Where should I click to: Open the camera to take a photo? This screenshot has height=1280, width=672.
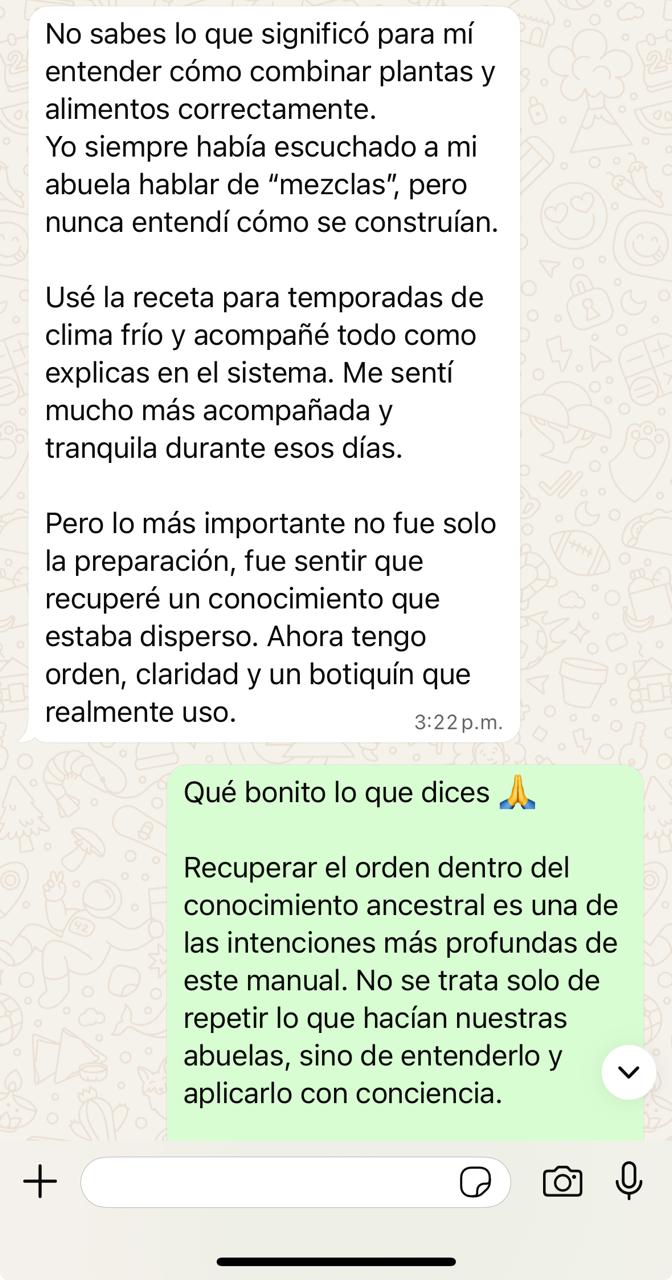563,1182
